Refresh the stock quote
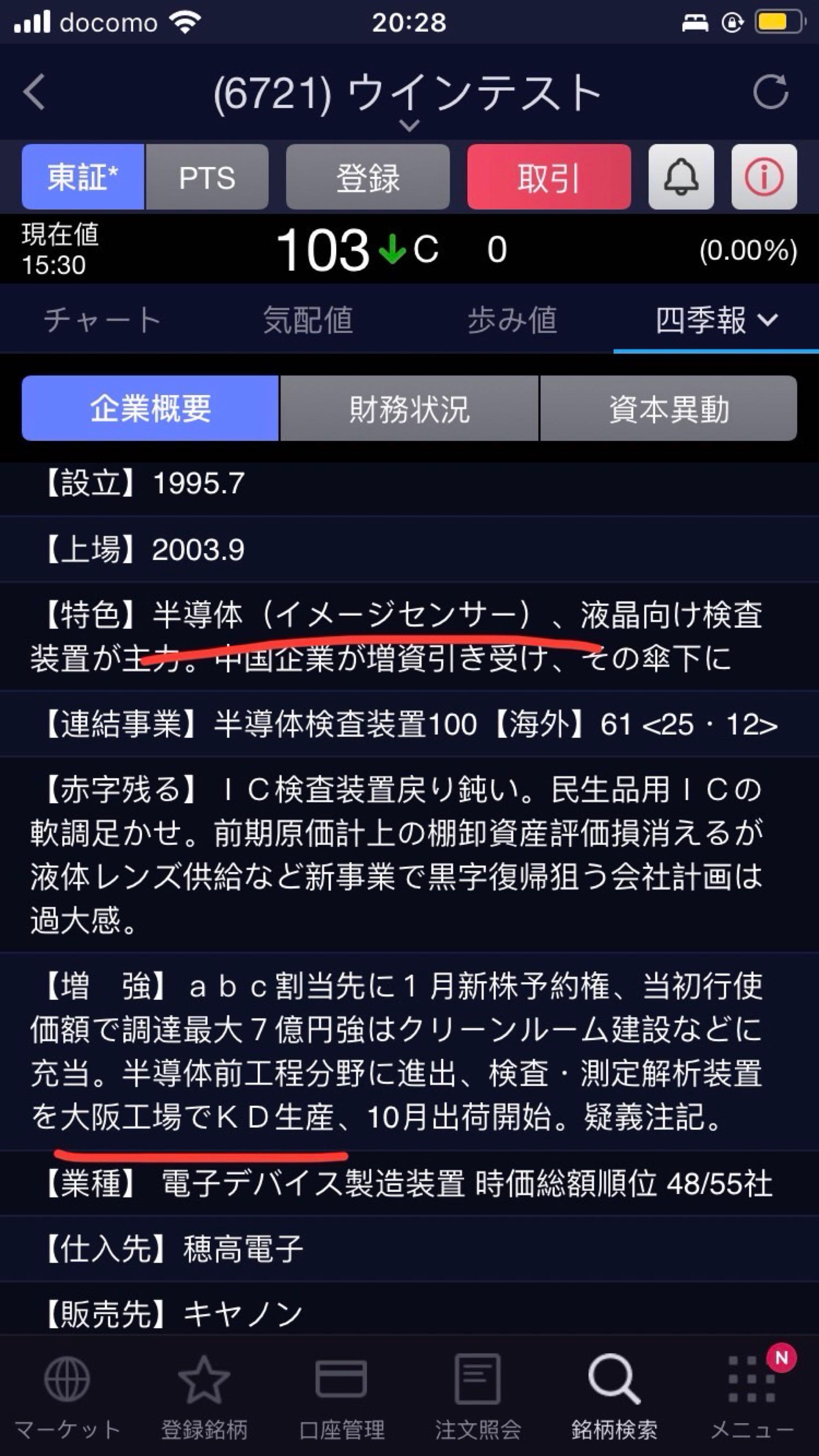The width and height of the screenshot is (819, 1456). [x=770, y=92]
